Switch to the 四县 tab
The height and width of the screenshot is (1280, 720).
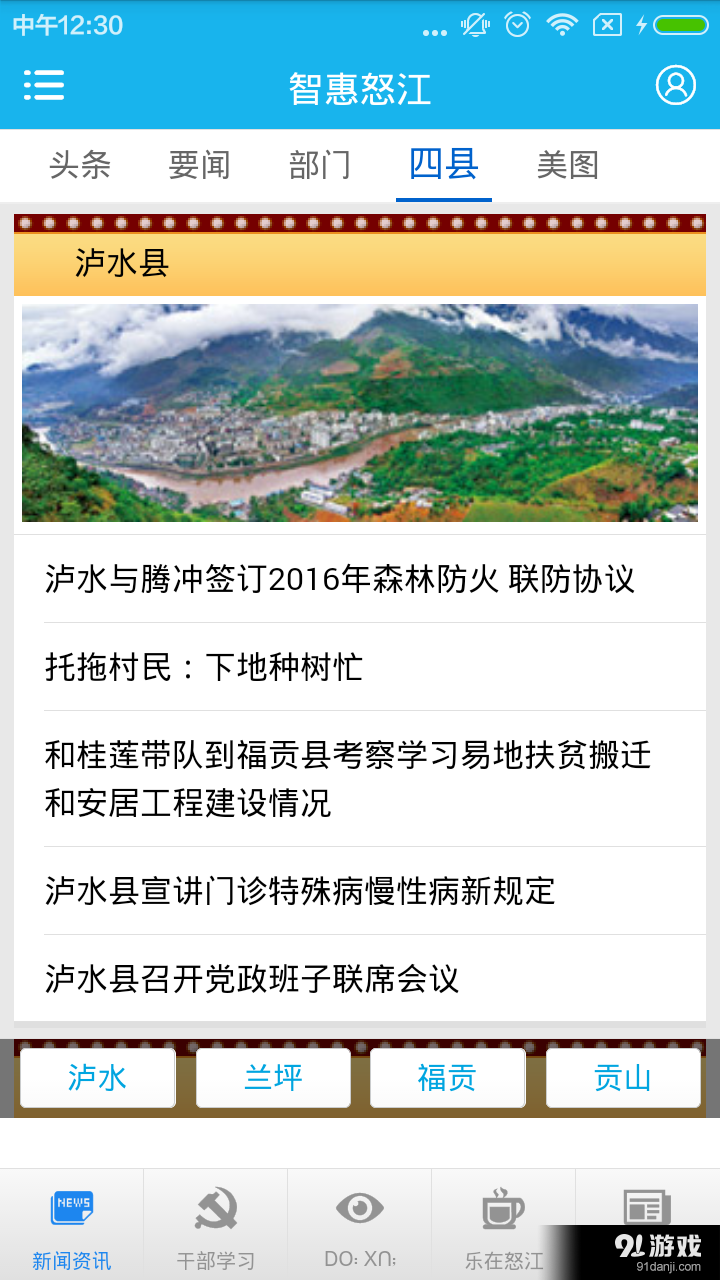tap(444, 165)
